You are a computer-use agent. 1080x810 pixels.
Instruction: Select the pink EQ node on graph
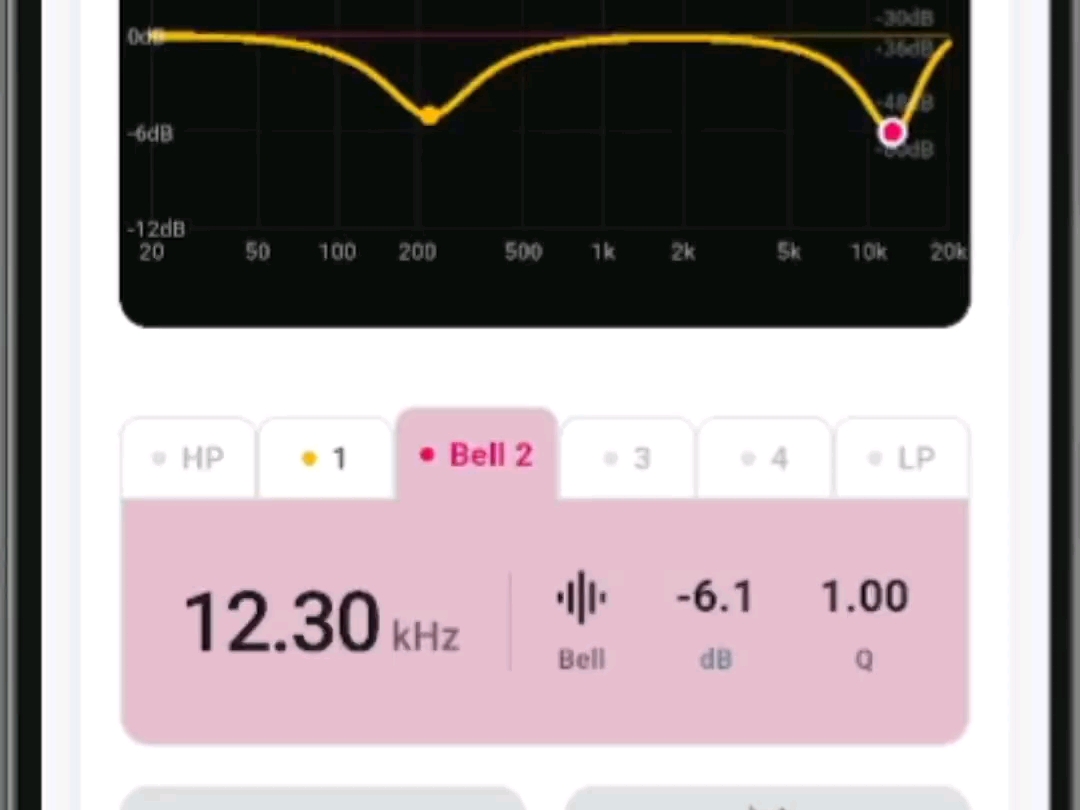(893, 132)
